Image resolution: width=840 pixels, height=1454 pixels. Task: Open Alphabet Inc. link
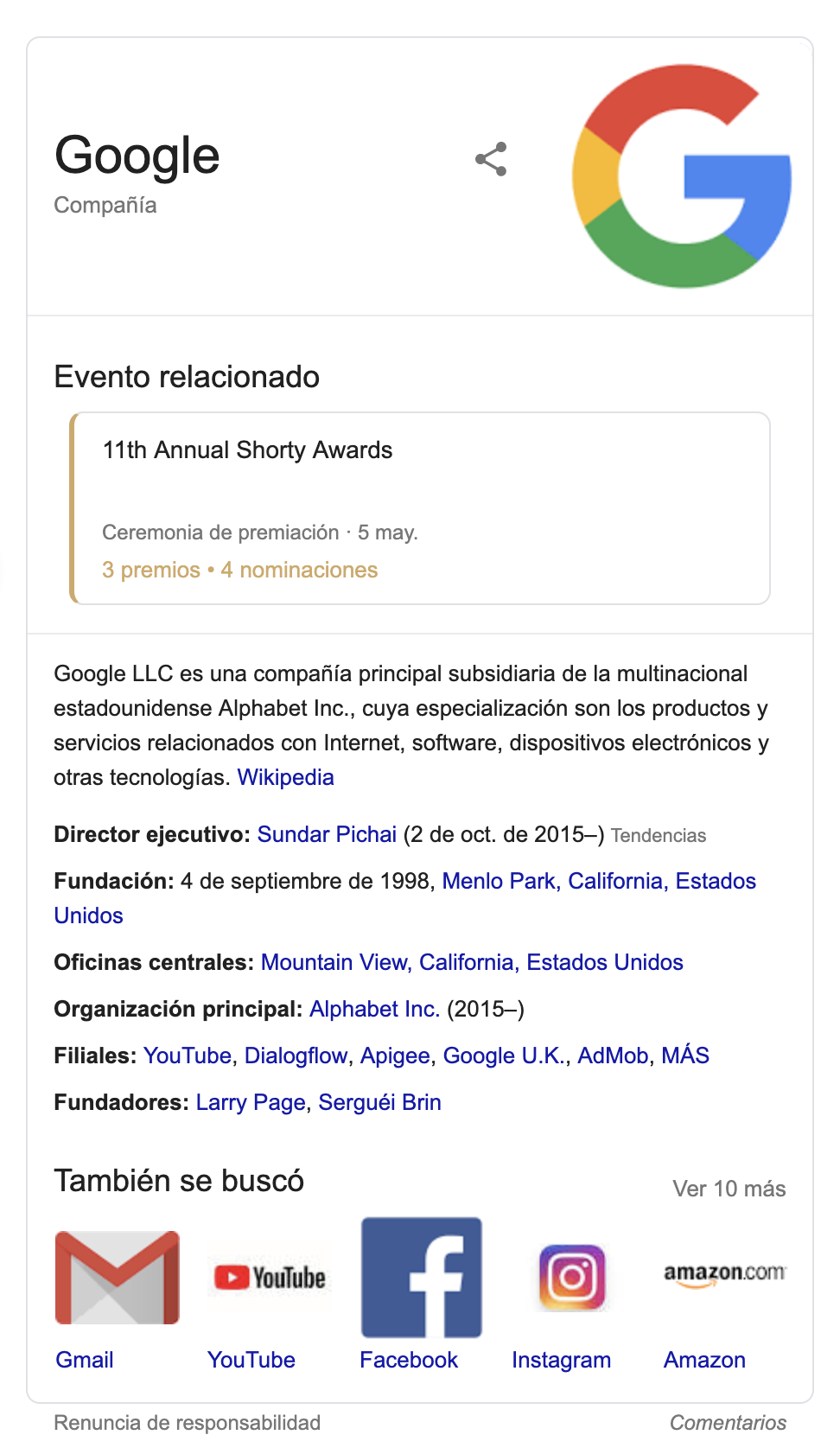pos(374,1009)
